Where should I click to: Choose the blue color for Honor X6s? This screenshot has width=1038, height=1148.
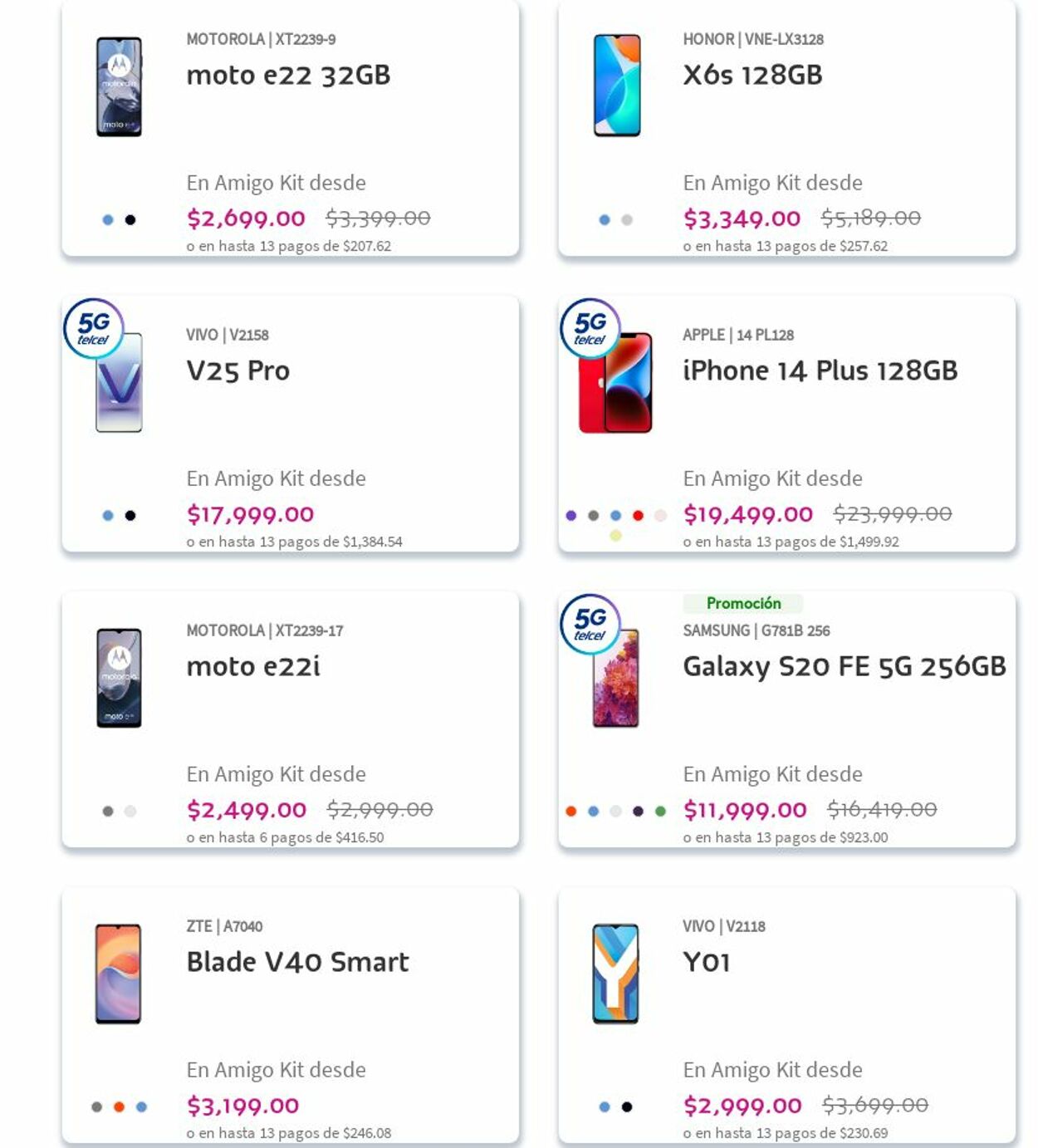[x=605, y=220]
